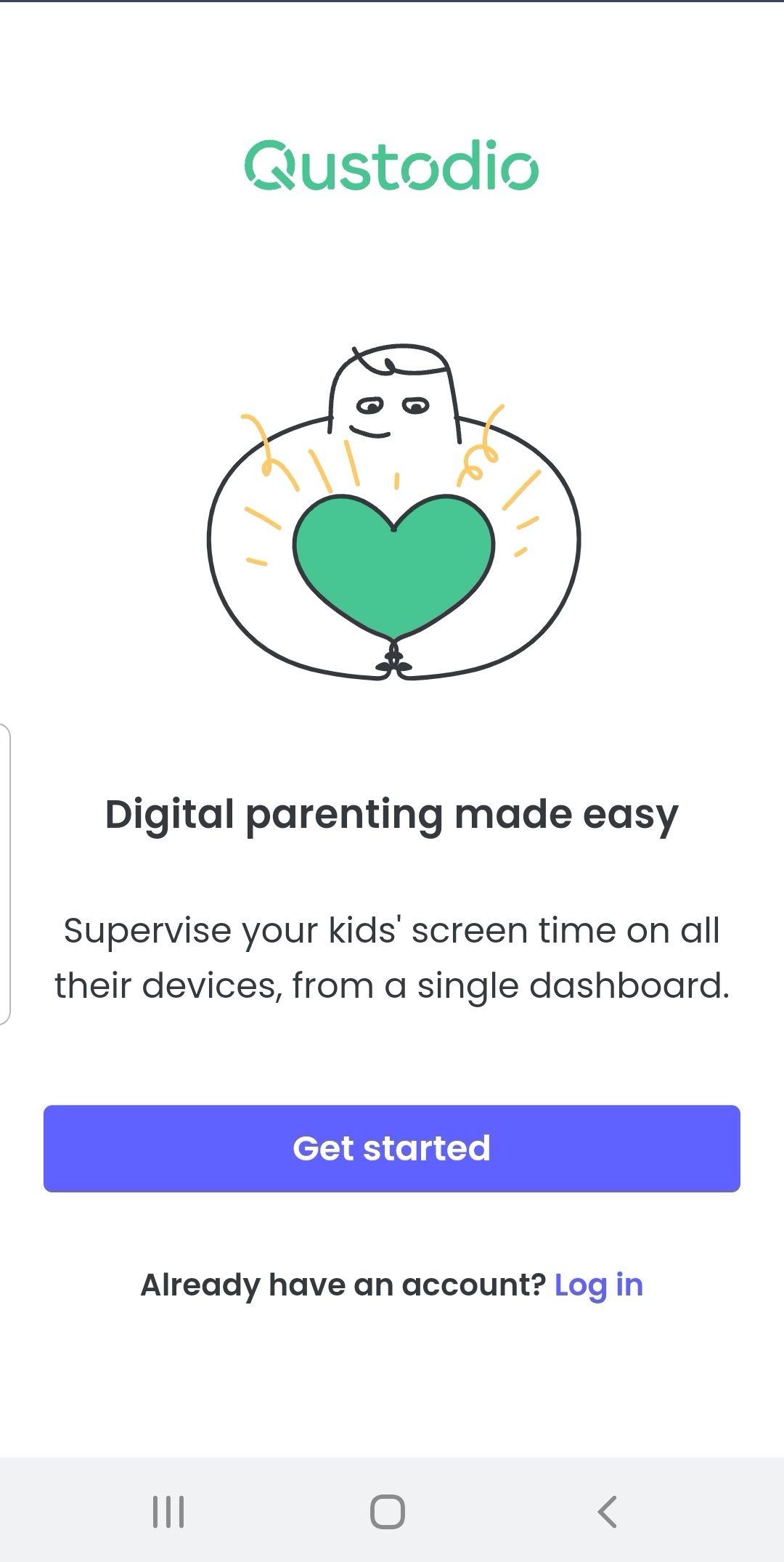Tap the Get started button

point(392,1148)
